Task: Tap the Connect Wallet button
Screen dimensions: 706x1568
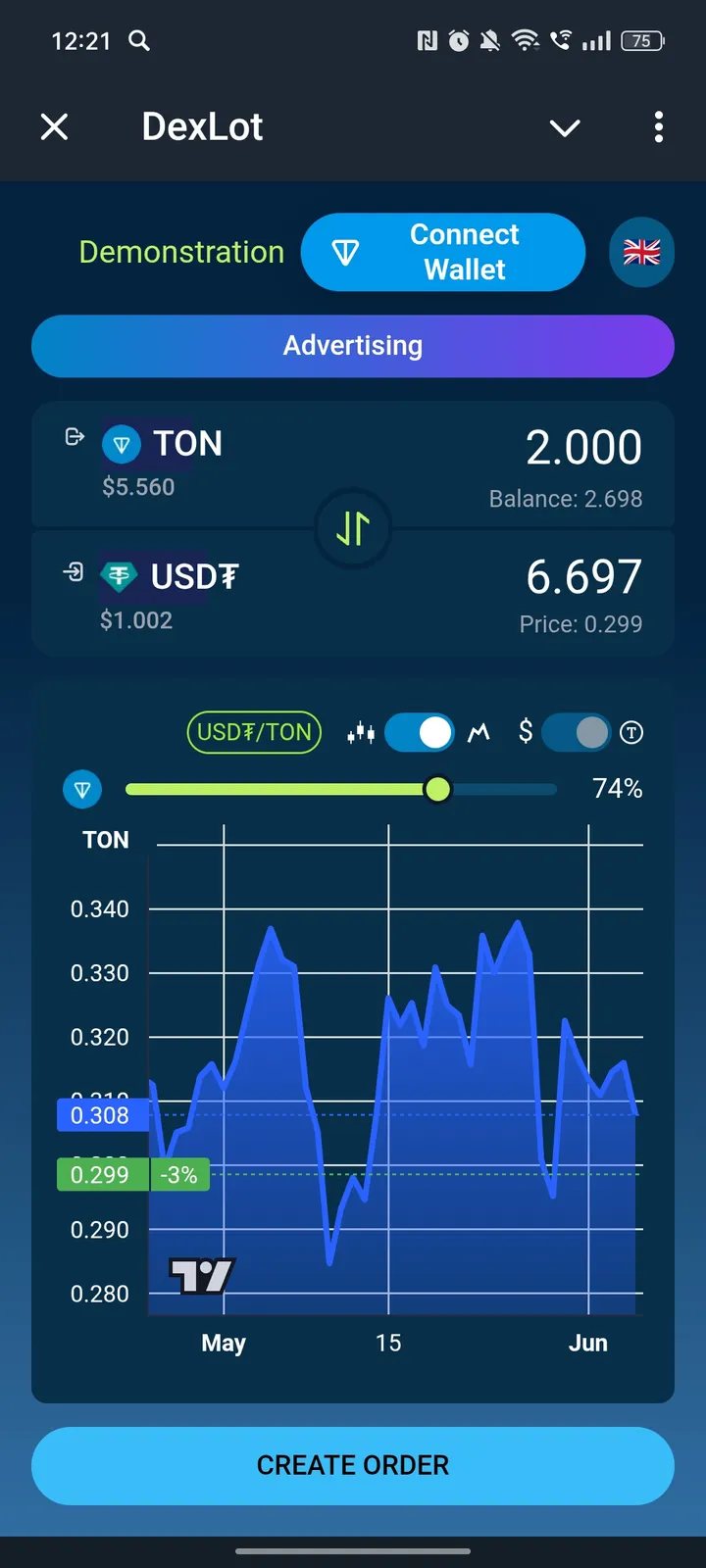Action: tap(443, 252)
